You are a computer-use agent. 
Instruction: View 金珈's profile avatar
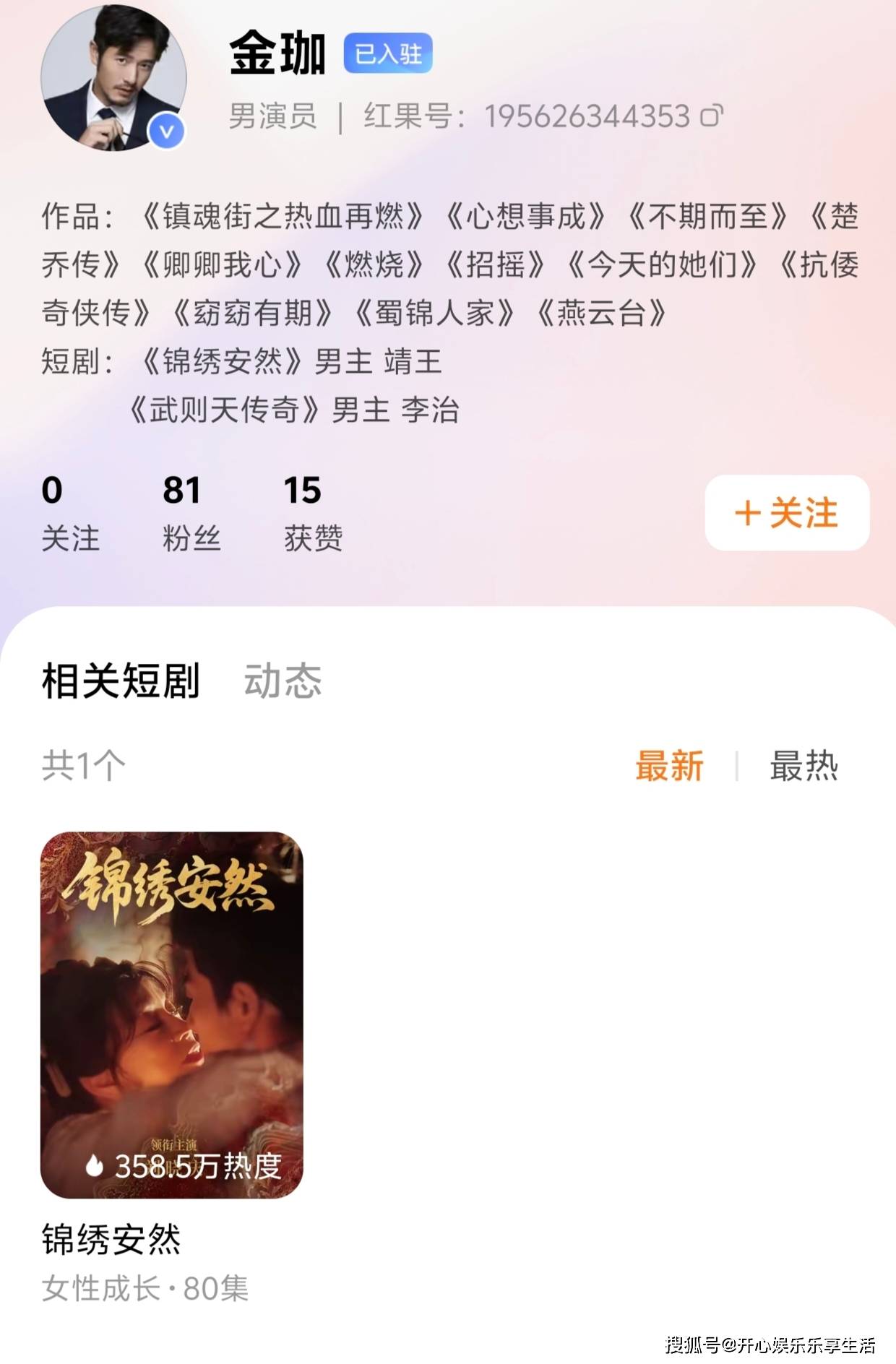113,77
